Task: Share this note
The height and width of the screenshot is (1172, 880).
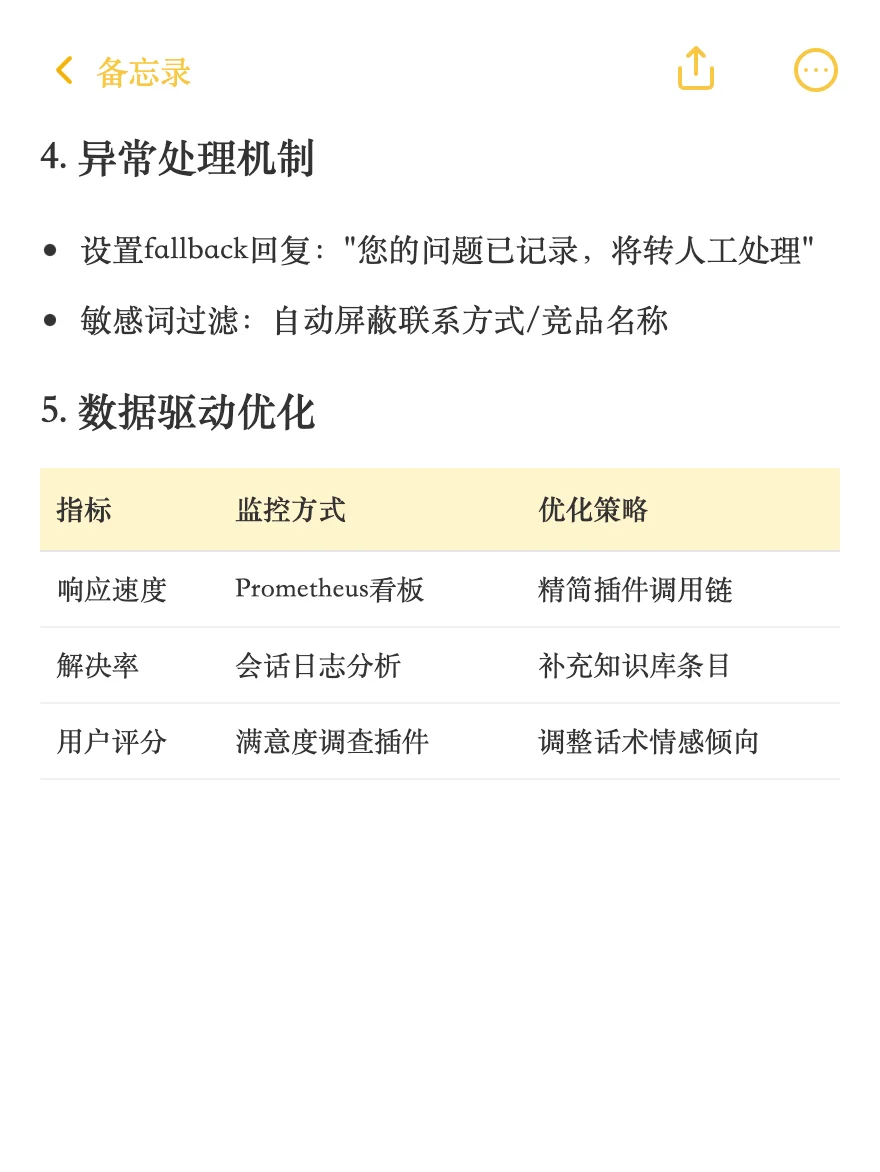Action: coord(695,69)
